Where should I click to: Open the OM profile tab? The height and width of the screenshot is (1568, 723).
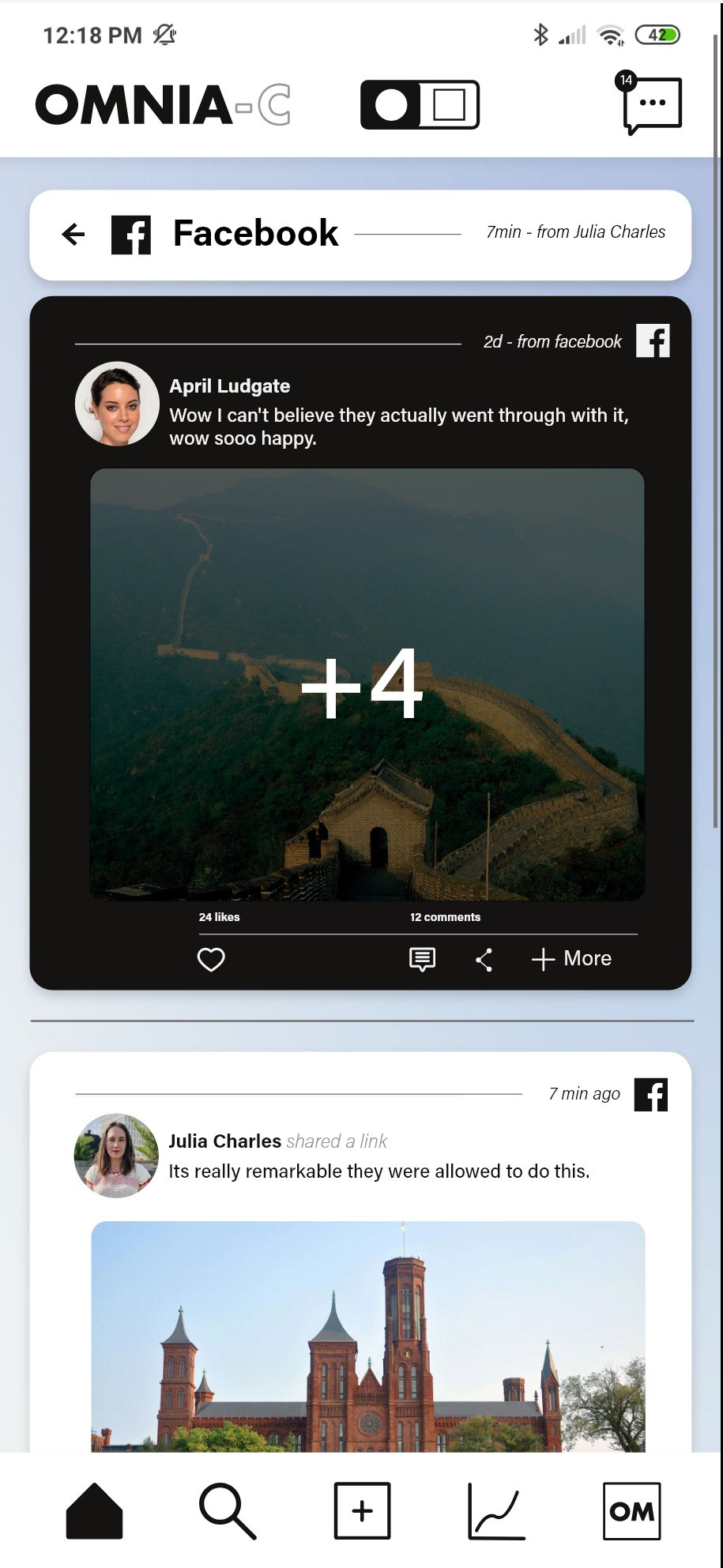coord(631,1510)
